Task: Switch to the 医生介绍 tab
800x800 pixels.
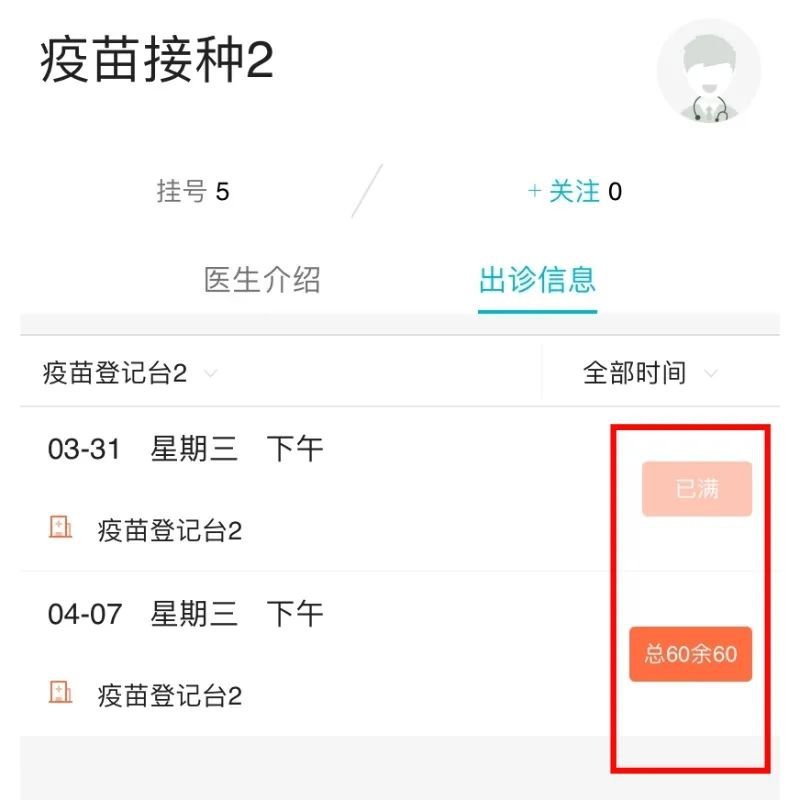Action: pos(262,280)
